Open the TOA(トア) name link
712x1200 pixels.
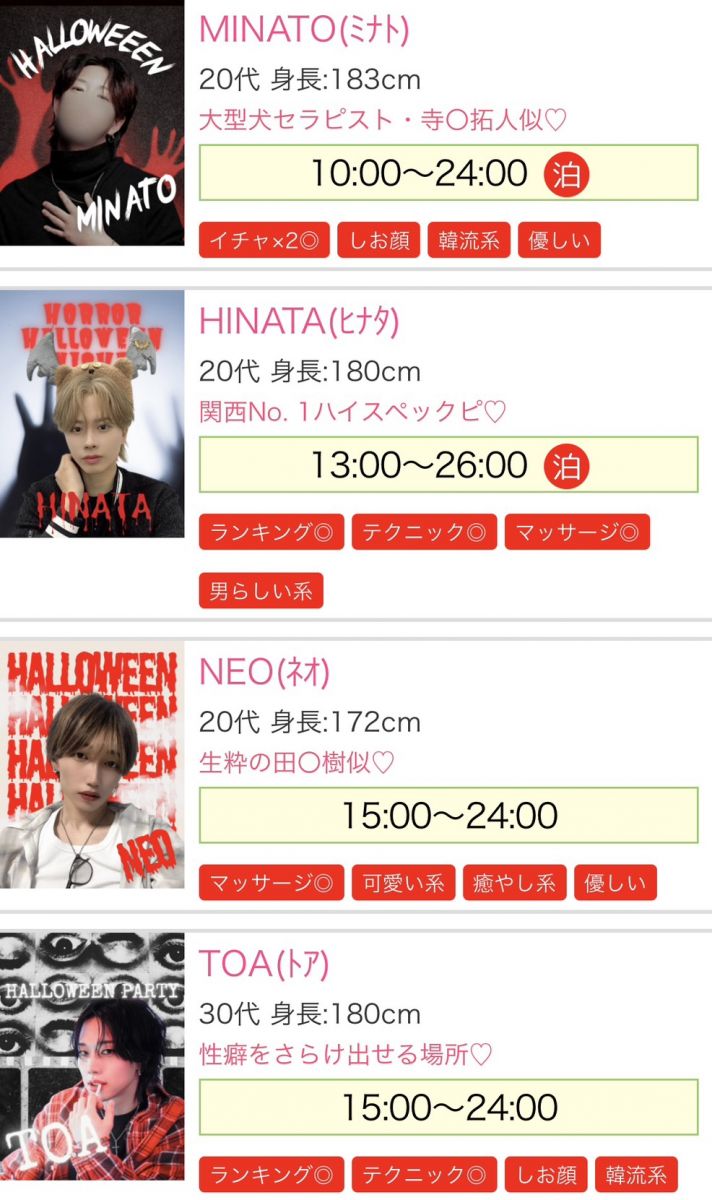point(264,964)
